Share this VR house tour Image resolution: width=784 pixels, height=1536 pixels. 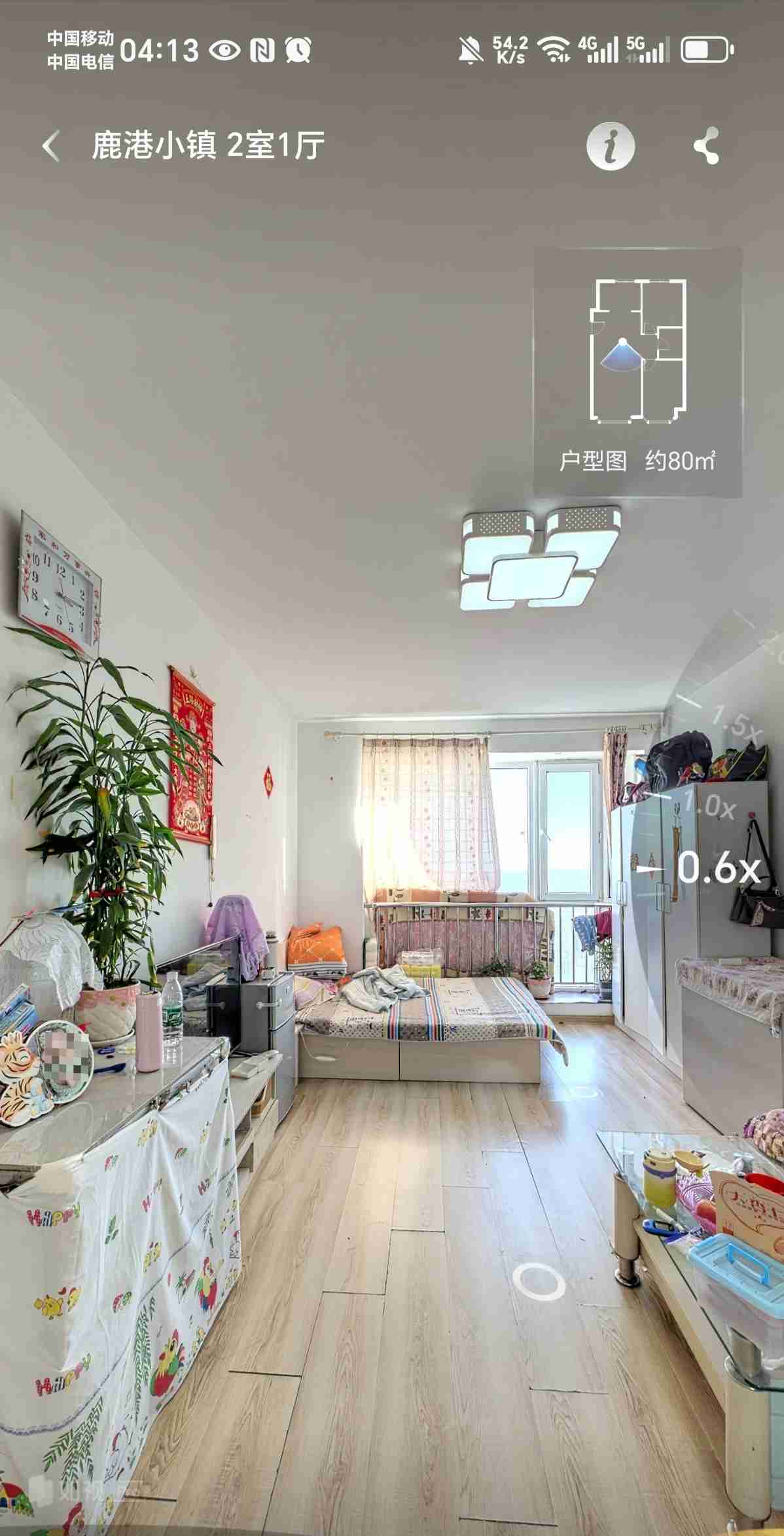(x=707, y=145)
